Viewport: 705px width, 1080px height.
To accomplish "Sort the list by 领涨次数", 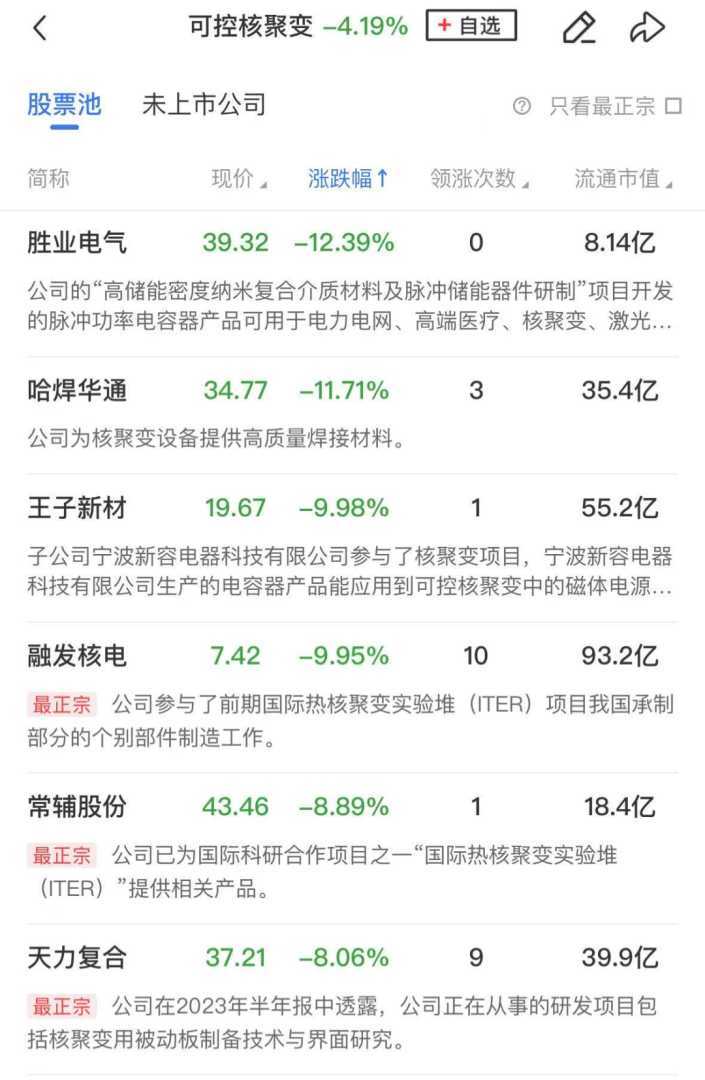I will [x=478, y=179].
